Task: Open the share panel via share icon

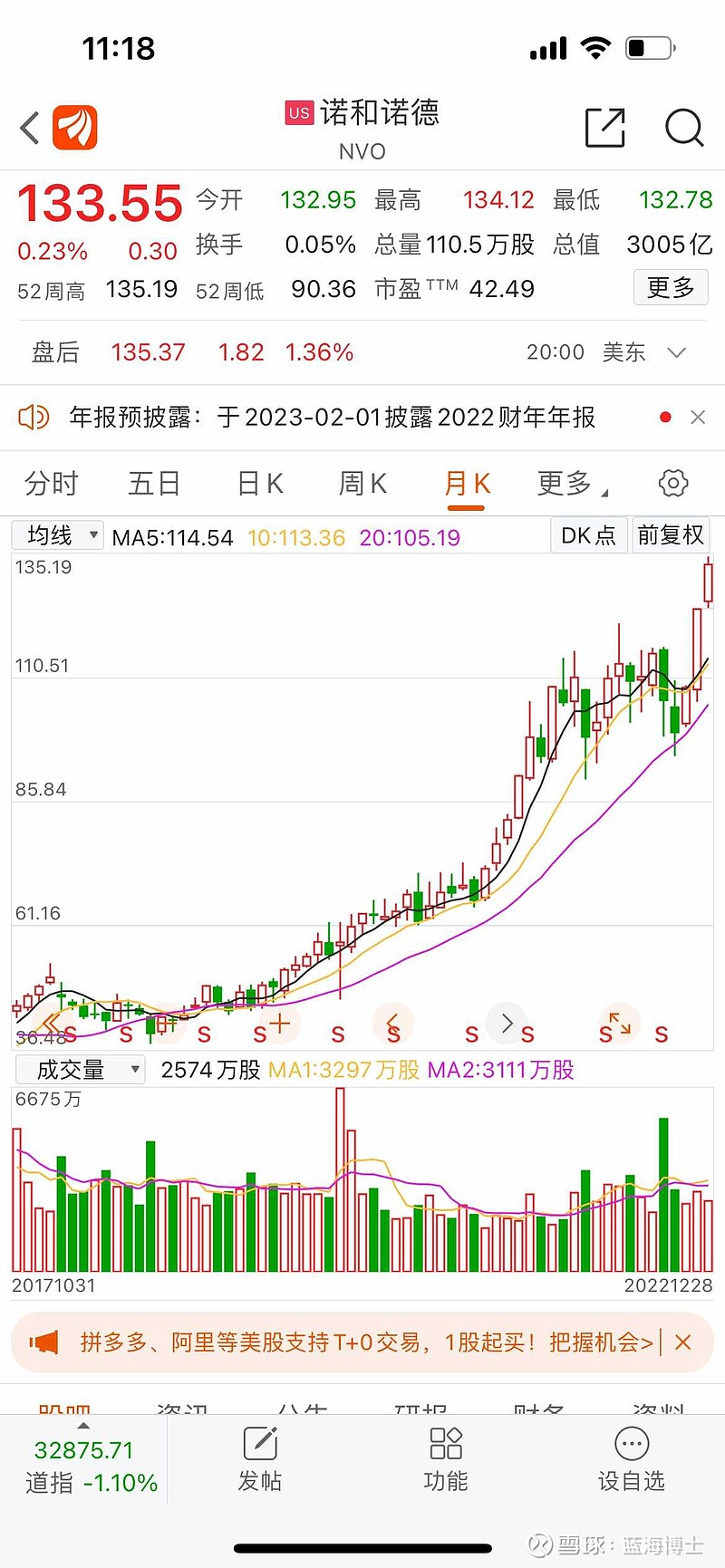Action: 605,128
